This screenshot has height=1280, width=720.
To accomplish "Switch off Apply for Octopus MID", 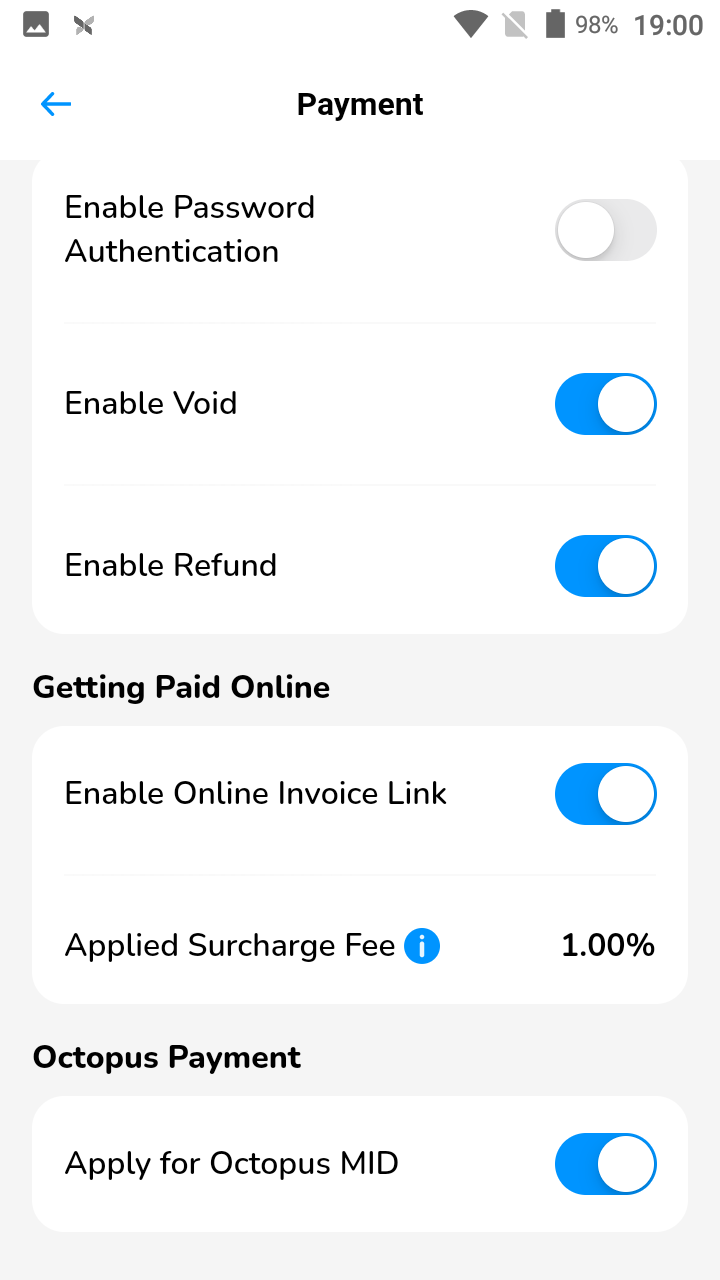I will point(605,1164).
